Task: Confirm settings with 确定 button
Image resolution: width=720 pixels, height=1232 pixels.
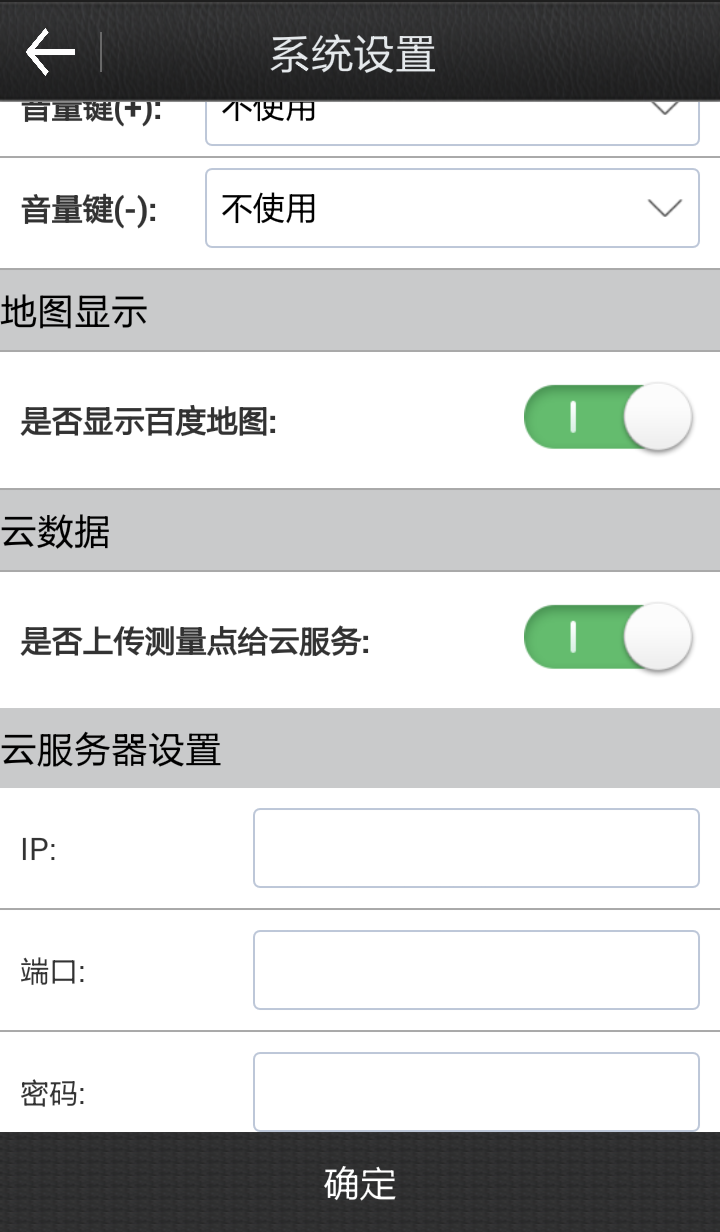Action: [x=360, y=1183]
